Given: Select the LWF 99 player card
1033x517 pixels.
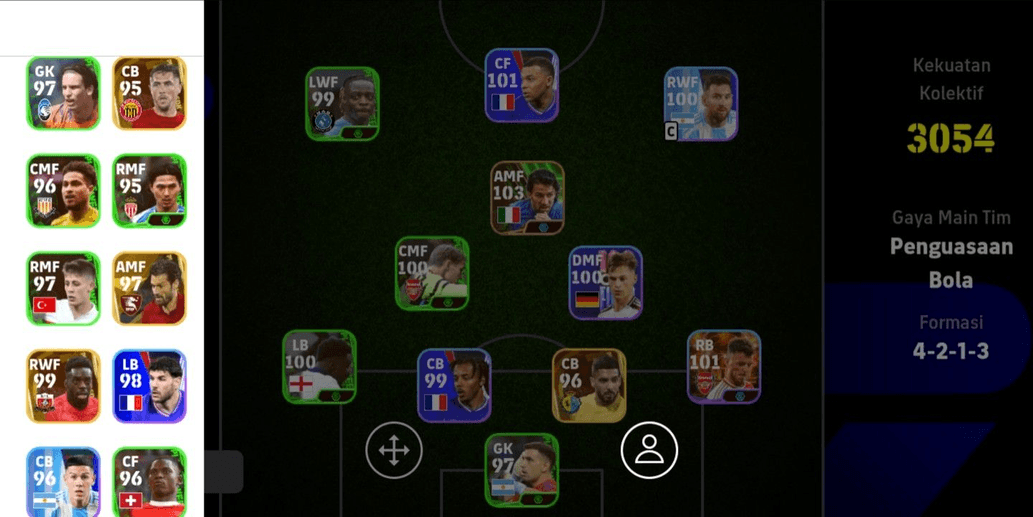Looking at the screenshot, I should (x=342, y=104).
